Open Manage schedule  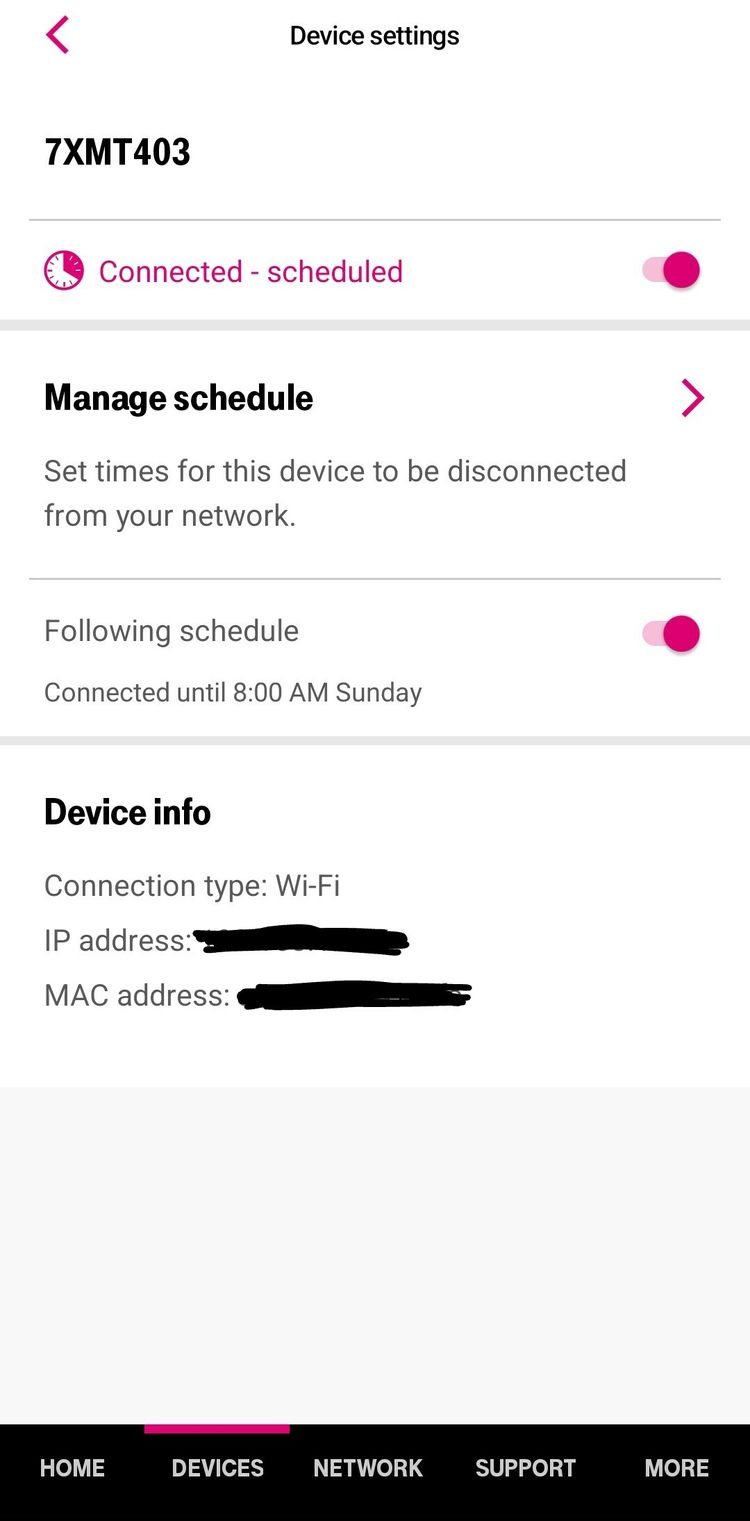coord(374,398)
